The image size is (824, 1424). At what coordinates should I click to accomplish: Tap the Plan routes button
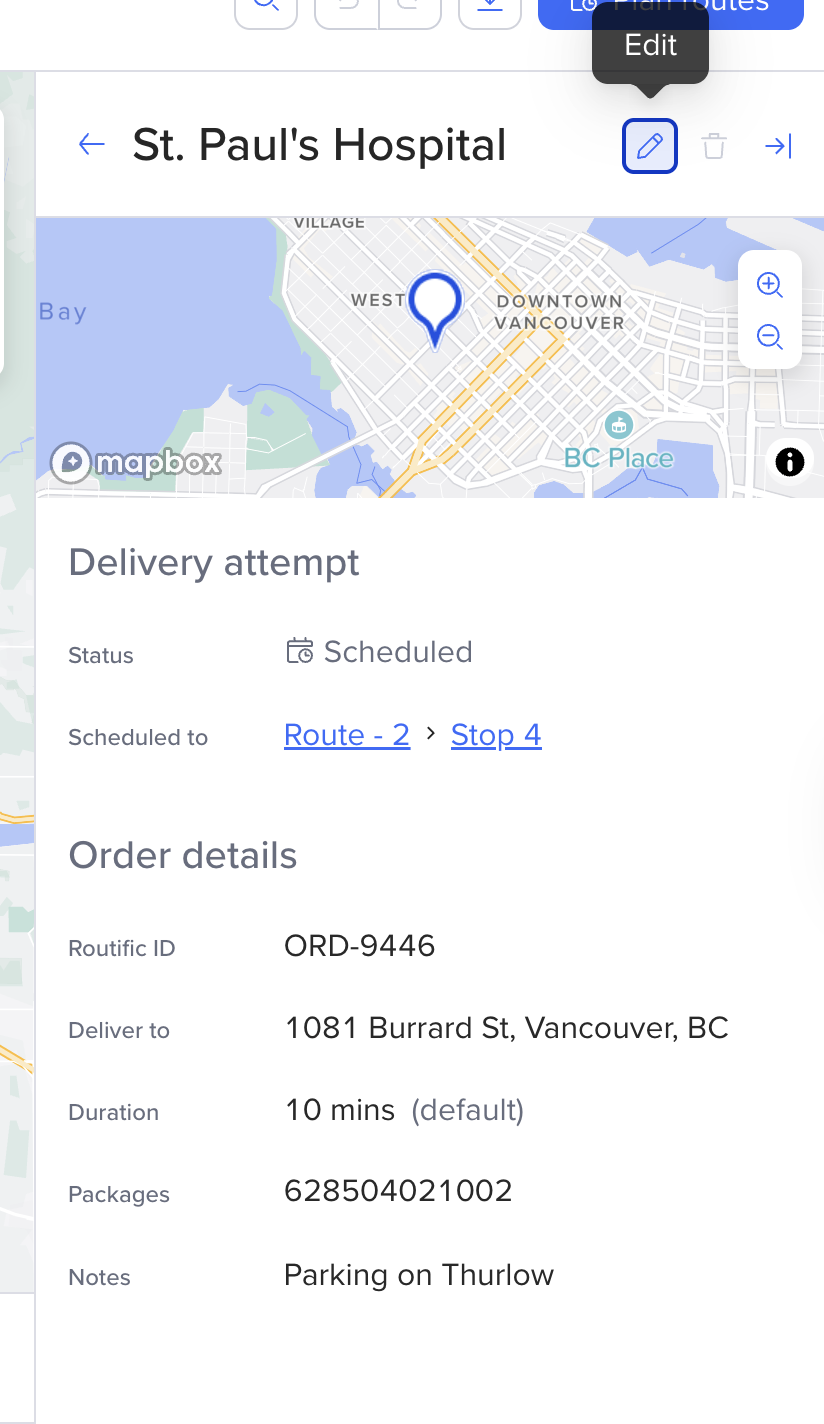(x=670, y=10)
